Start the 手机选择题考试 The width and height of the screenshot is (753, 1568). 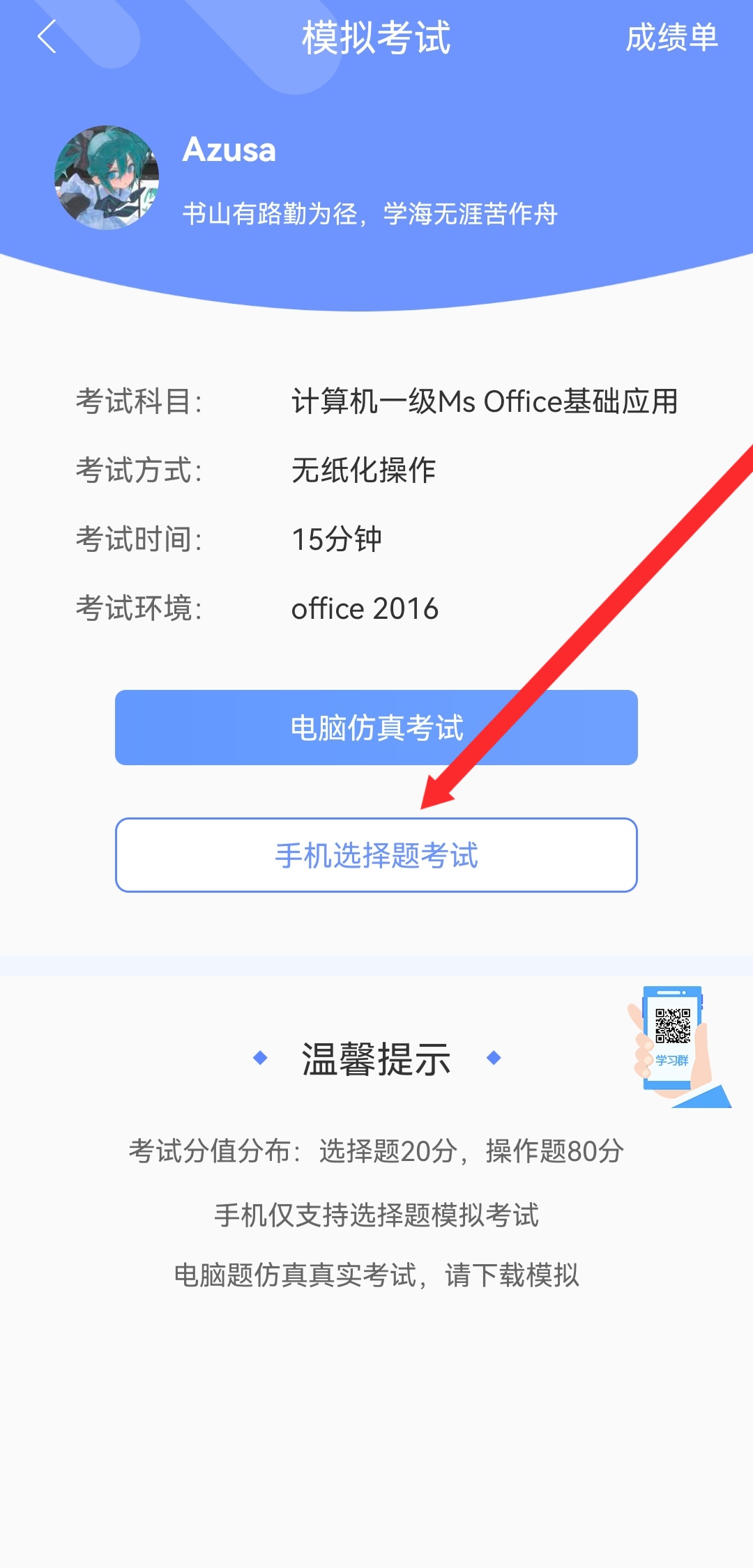pyautogui.click(x=376, y=855)
